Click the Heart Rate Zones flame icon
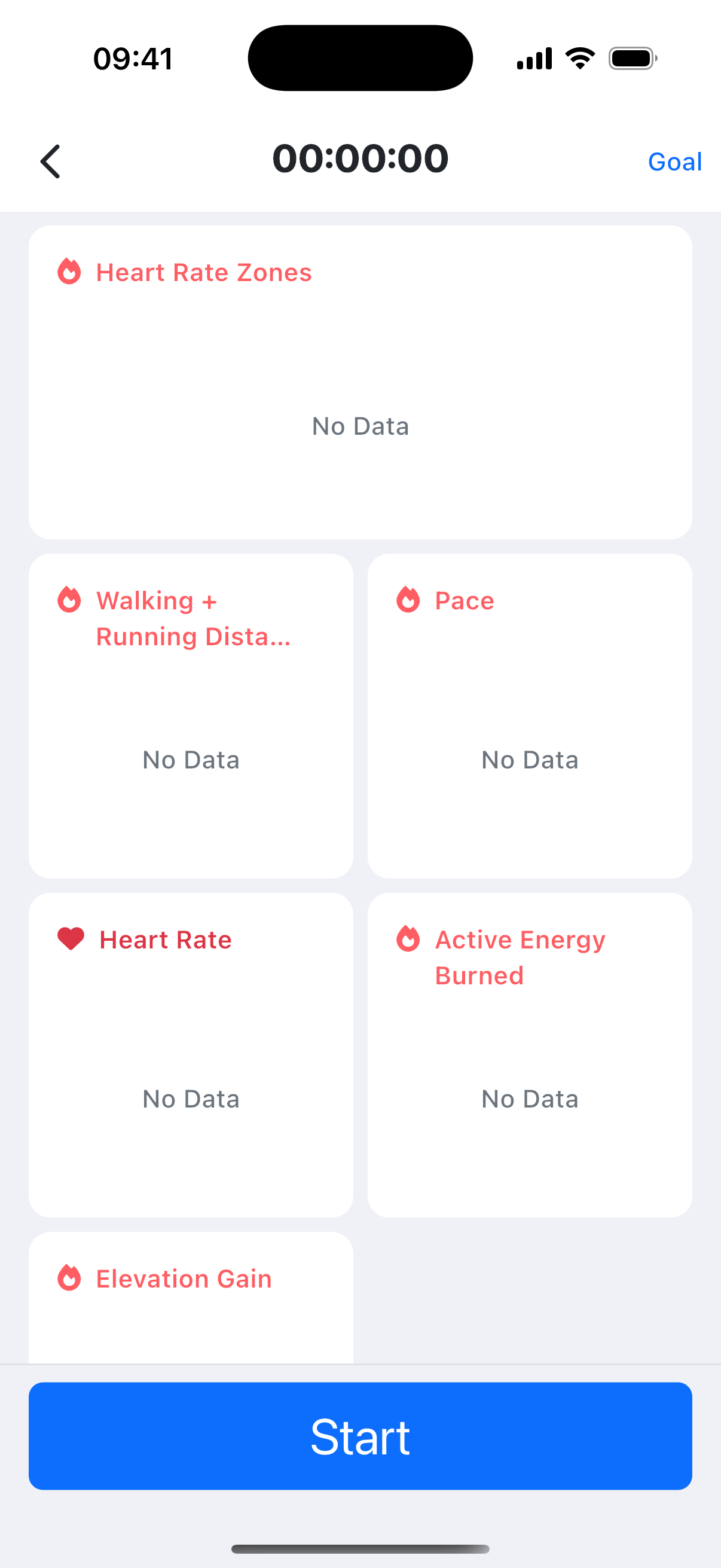This screenshot has height=1568, width=721. pos(69,272)
